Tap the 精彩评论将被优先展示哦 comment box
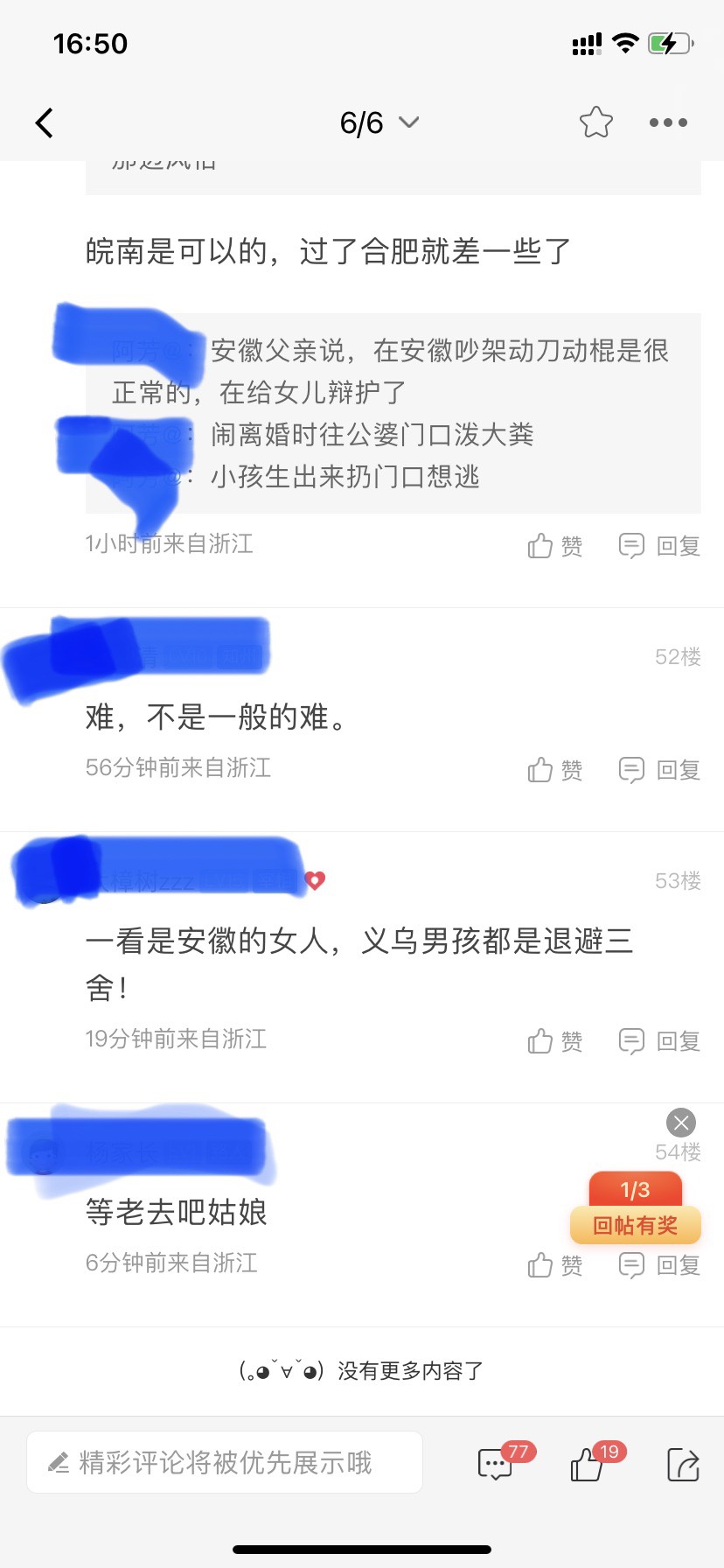 225,1462
